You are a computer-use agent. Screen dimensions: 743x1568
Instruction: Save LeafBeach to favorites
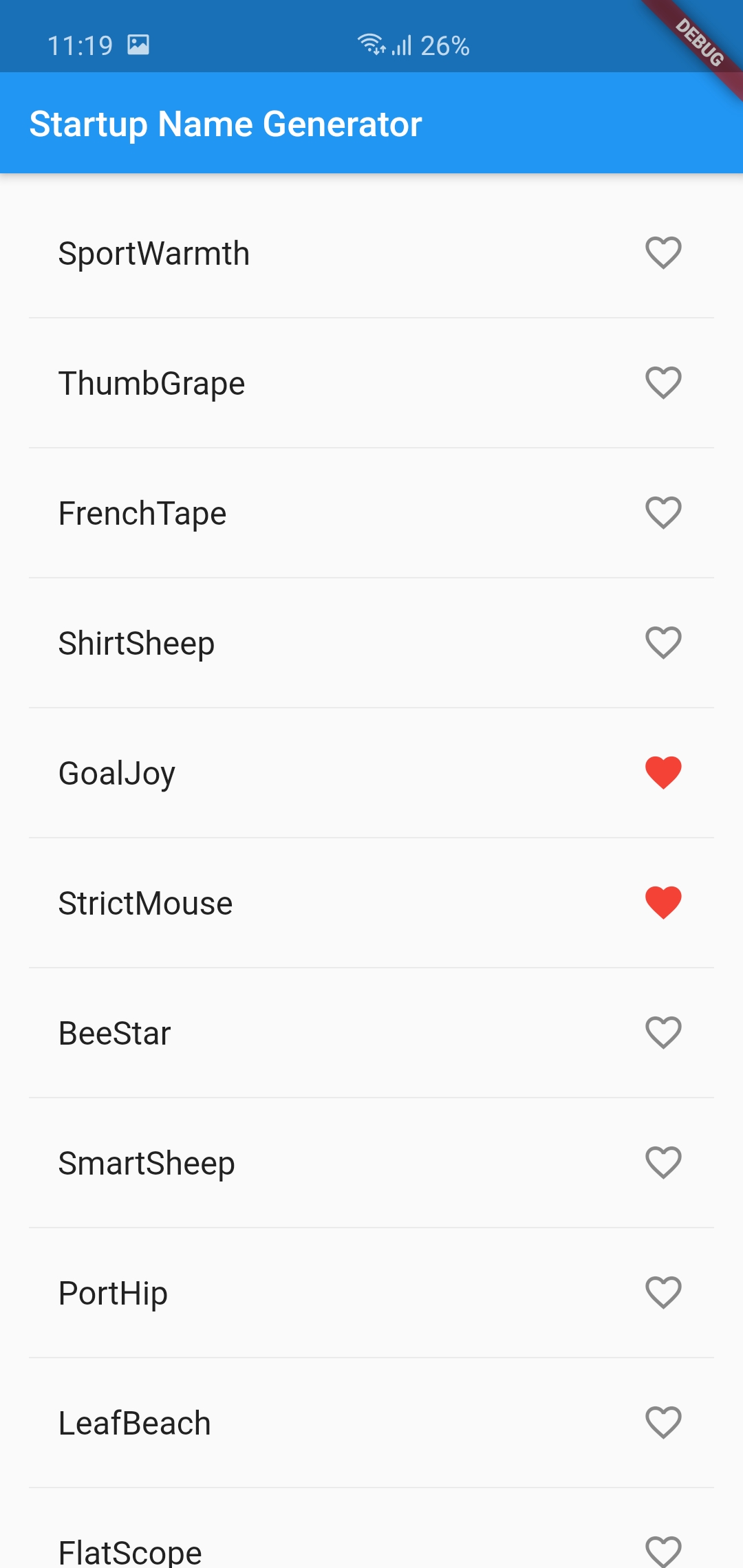tap(663, 1422)
